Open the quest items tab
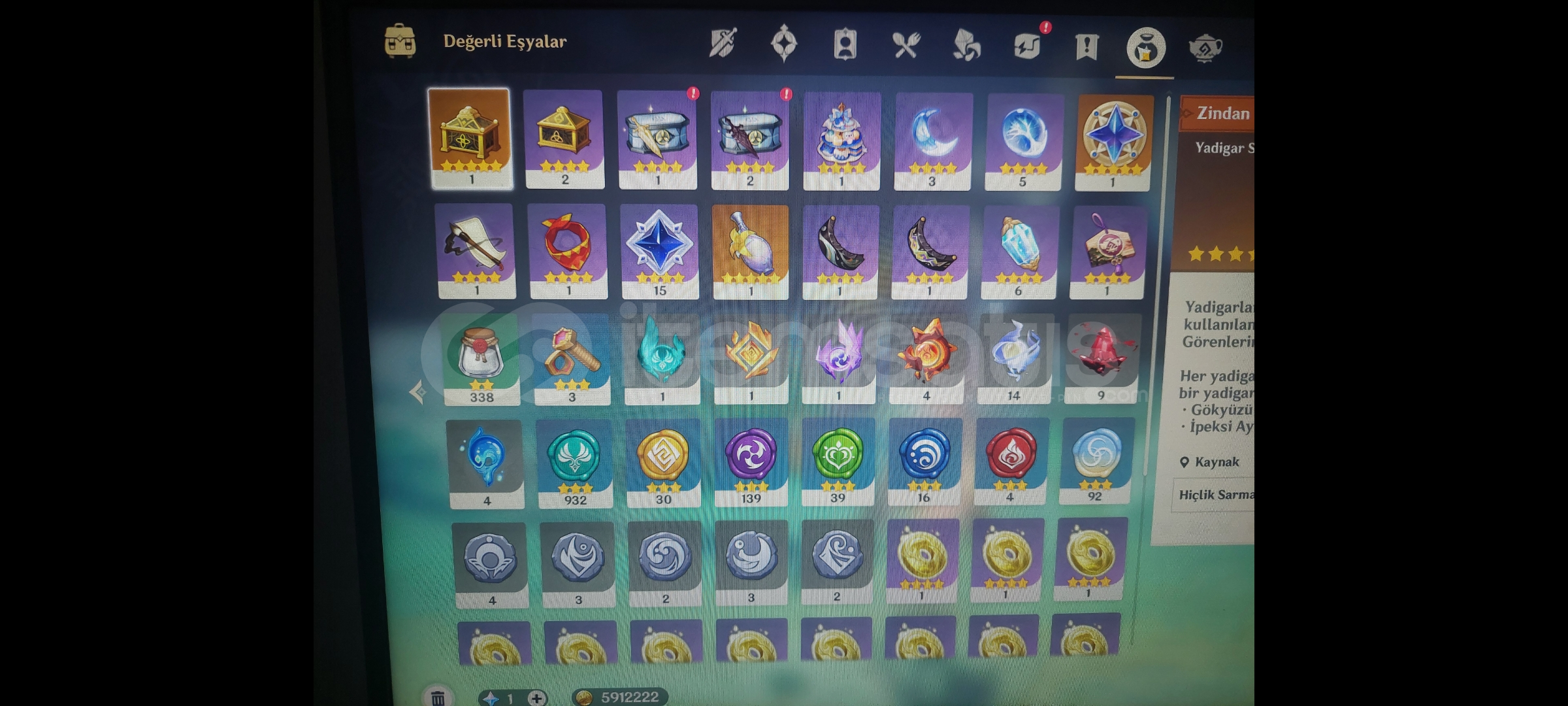This screenshot has width=1568, height=706. click(x=1086, y=46)
